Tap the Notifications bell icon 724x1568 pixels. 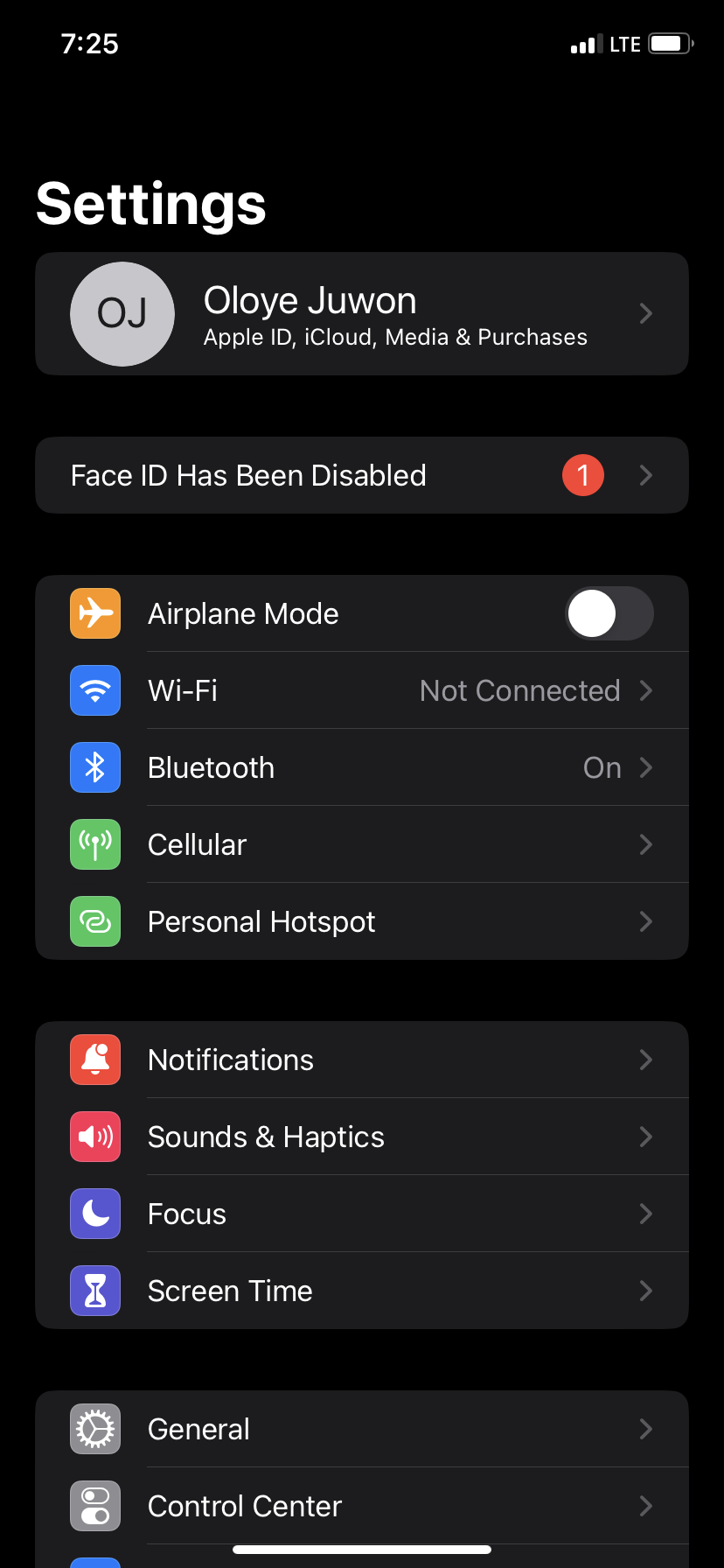(94, 1060)
